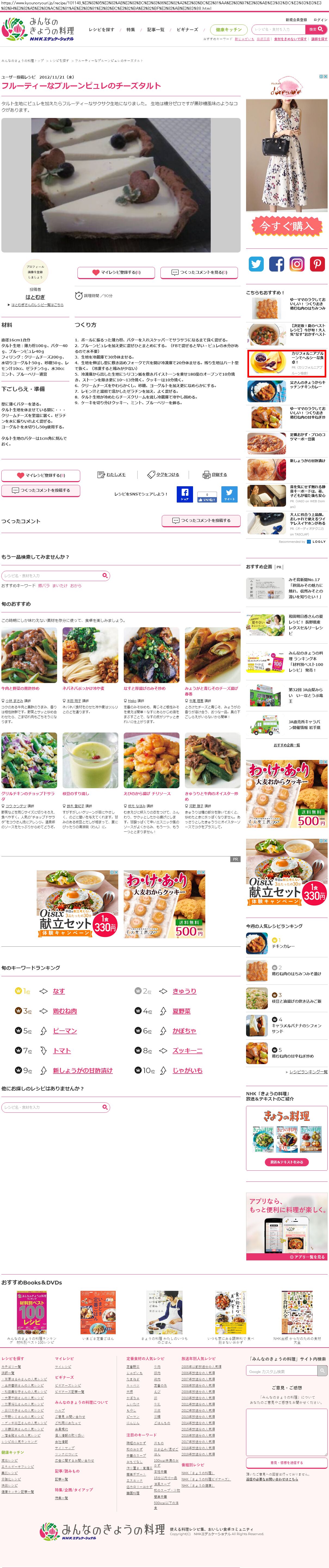Open レシピランキング一覧 link
Image resolution: width=329 pixels, height=1568 pixels.
tap(308, 1072)
